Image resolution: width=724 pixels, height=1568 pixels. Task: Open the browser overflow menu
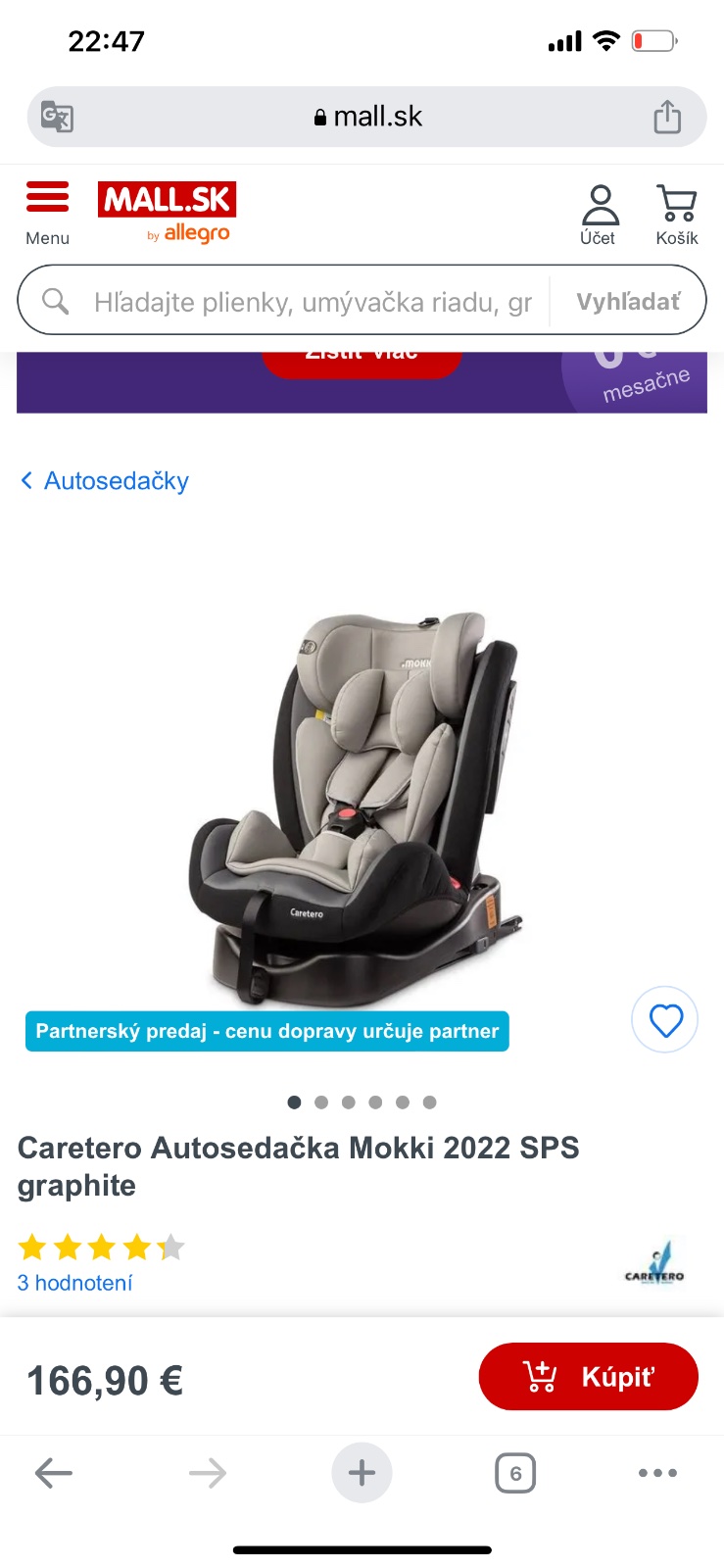(x=657, y=1473)
